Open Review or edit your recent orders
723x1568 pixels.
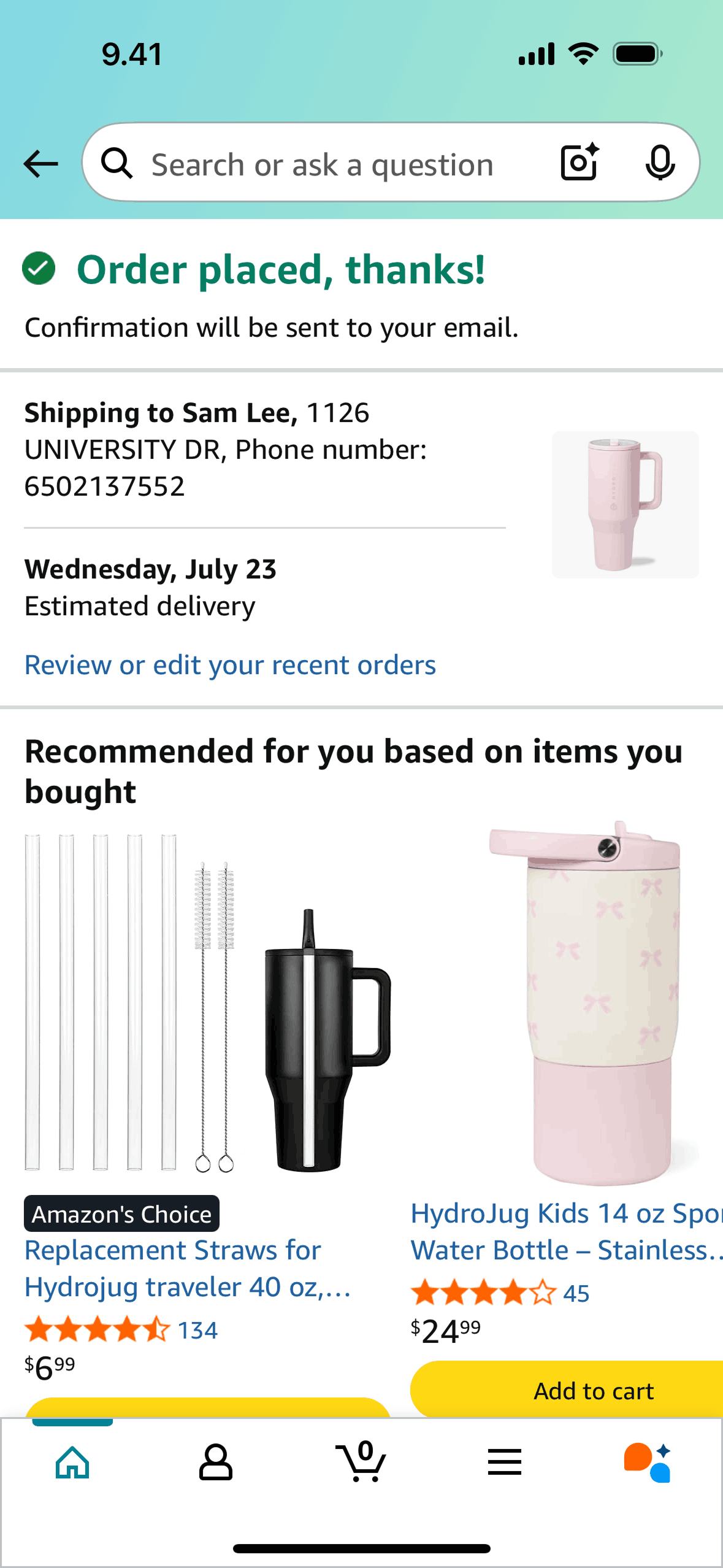click(230, 665)
